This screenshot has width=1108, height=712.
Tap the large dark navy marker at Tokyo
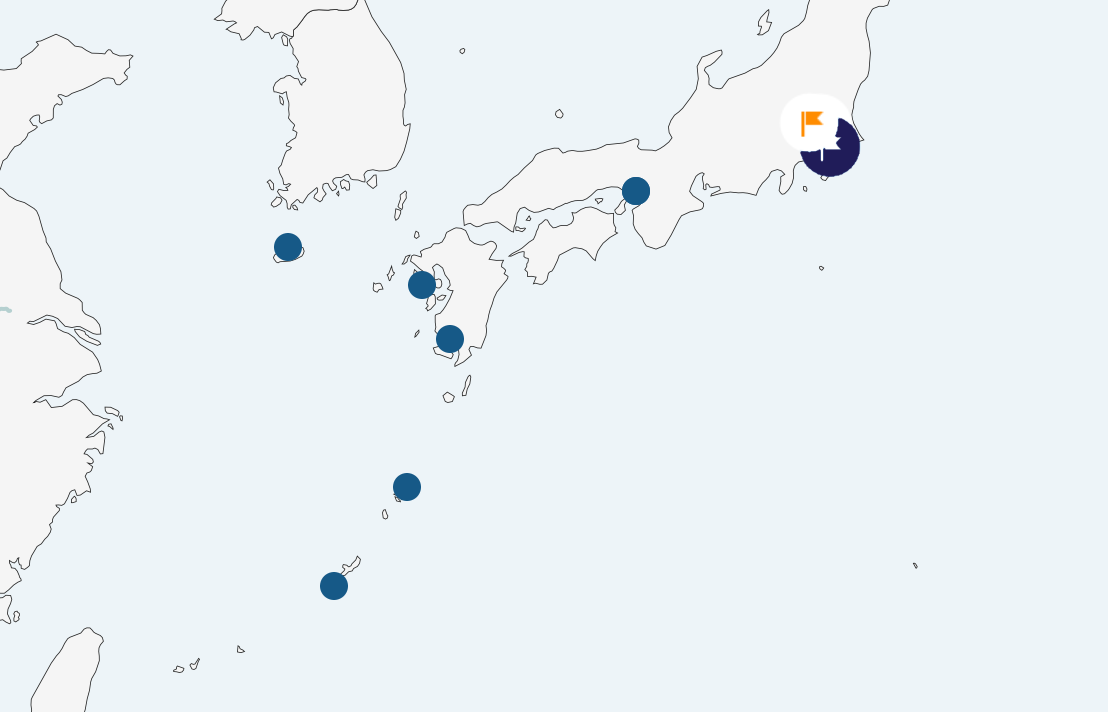point(838,154)
